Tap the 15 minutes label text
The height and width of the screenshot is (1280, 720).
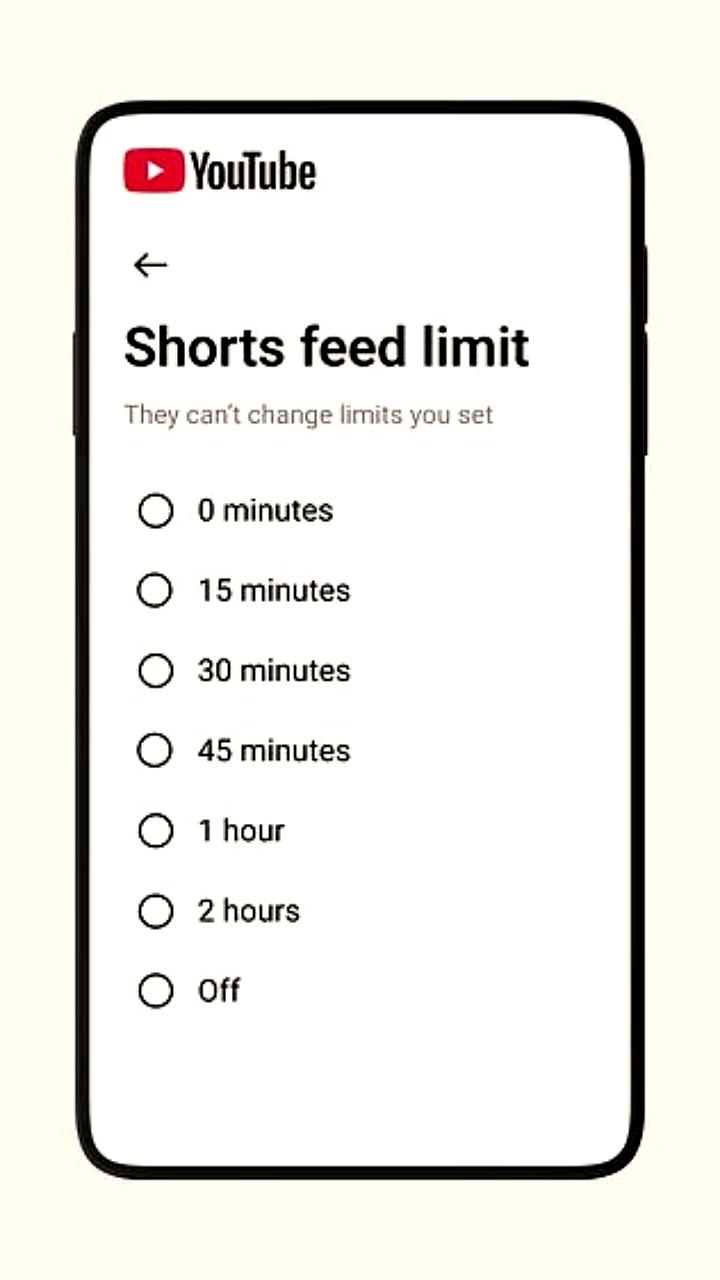(x=274, y=590)
